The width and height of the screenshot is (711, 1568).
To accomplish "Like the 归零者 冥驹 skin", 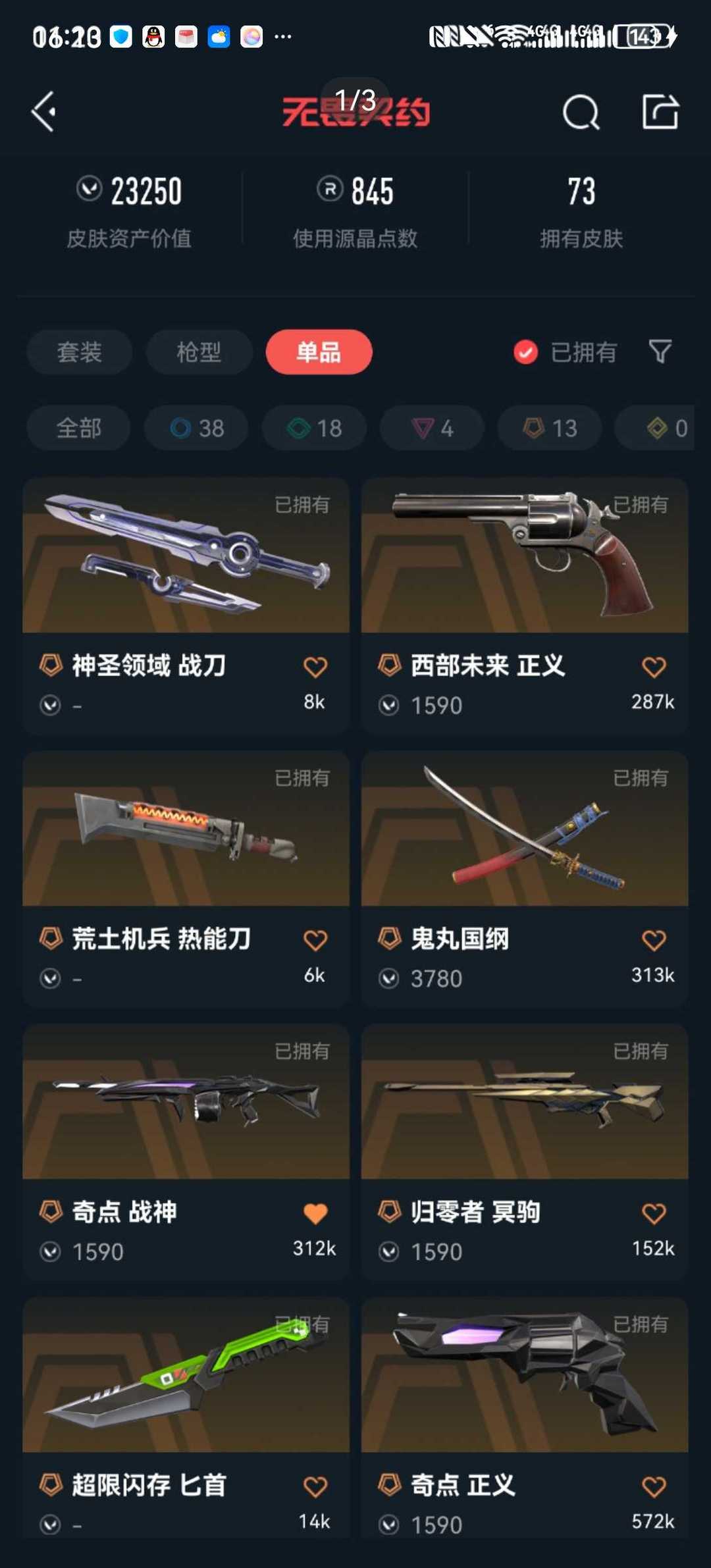I will pos(654,1213).
